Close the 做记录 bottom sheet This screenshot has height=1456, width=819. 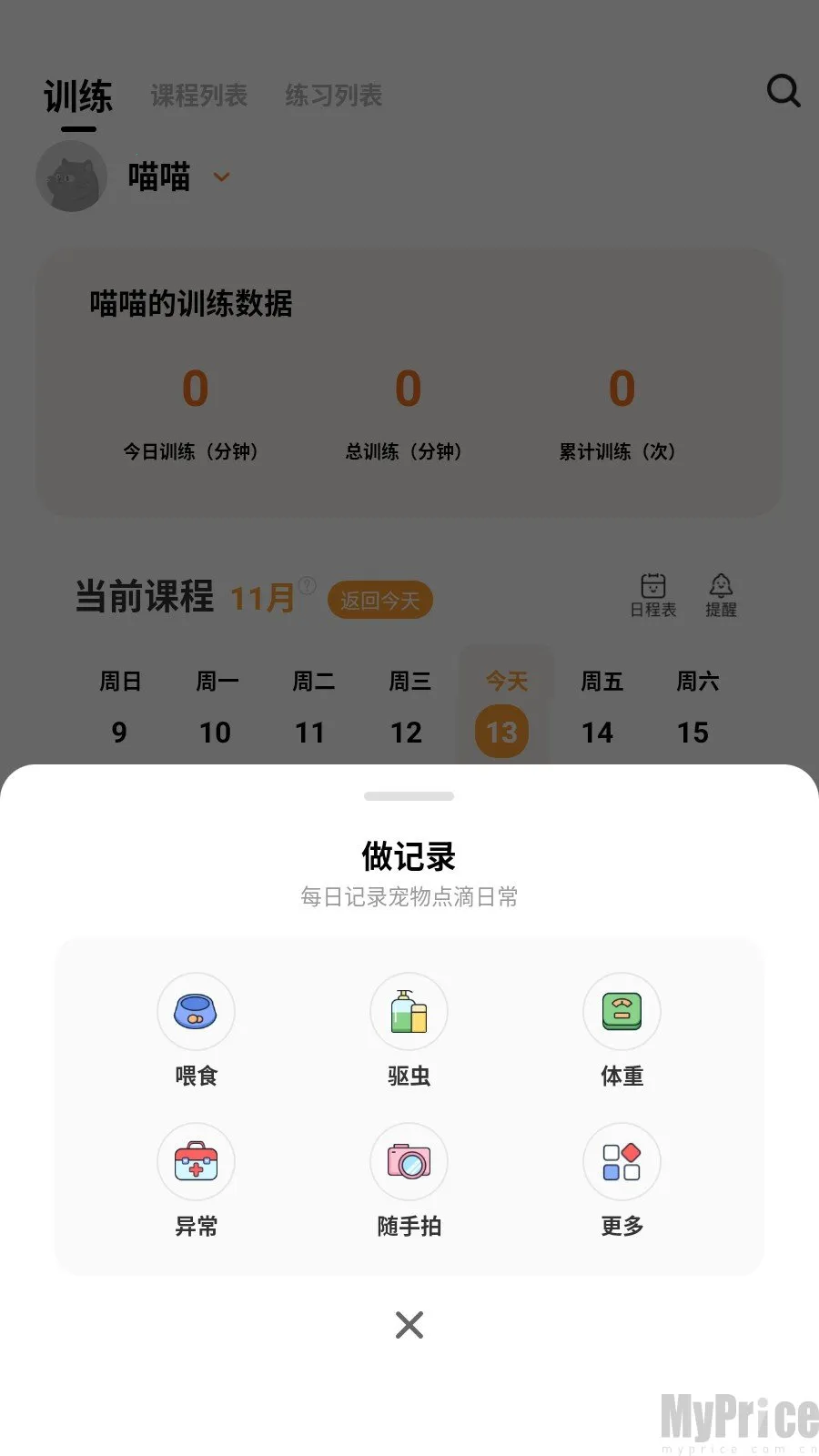[x=408, y=1326]
